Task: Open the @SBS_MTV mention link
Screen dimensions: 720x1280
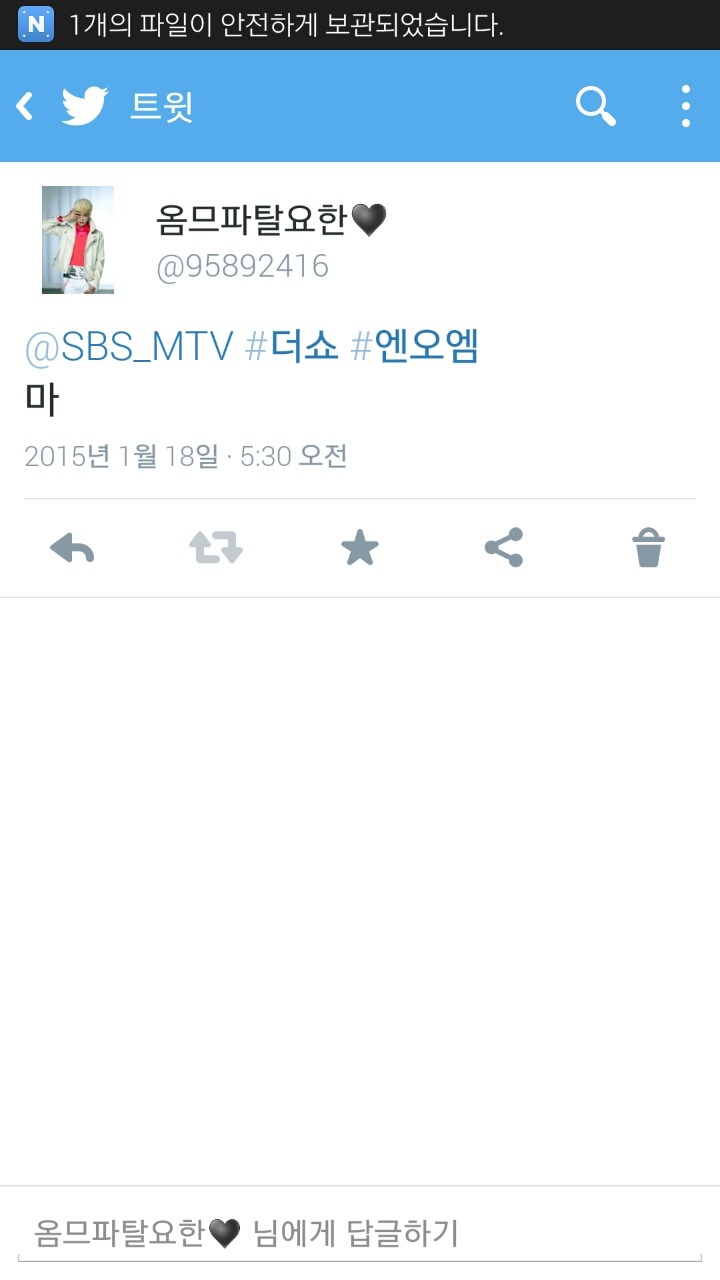Action: click(128, 347)
